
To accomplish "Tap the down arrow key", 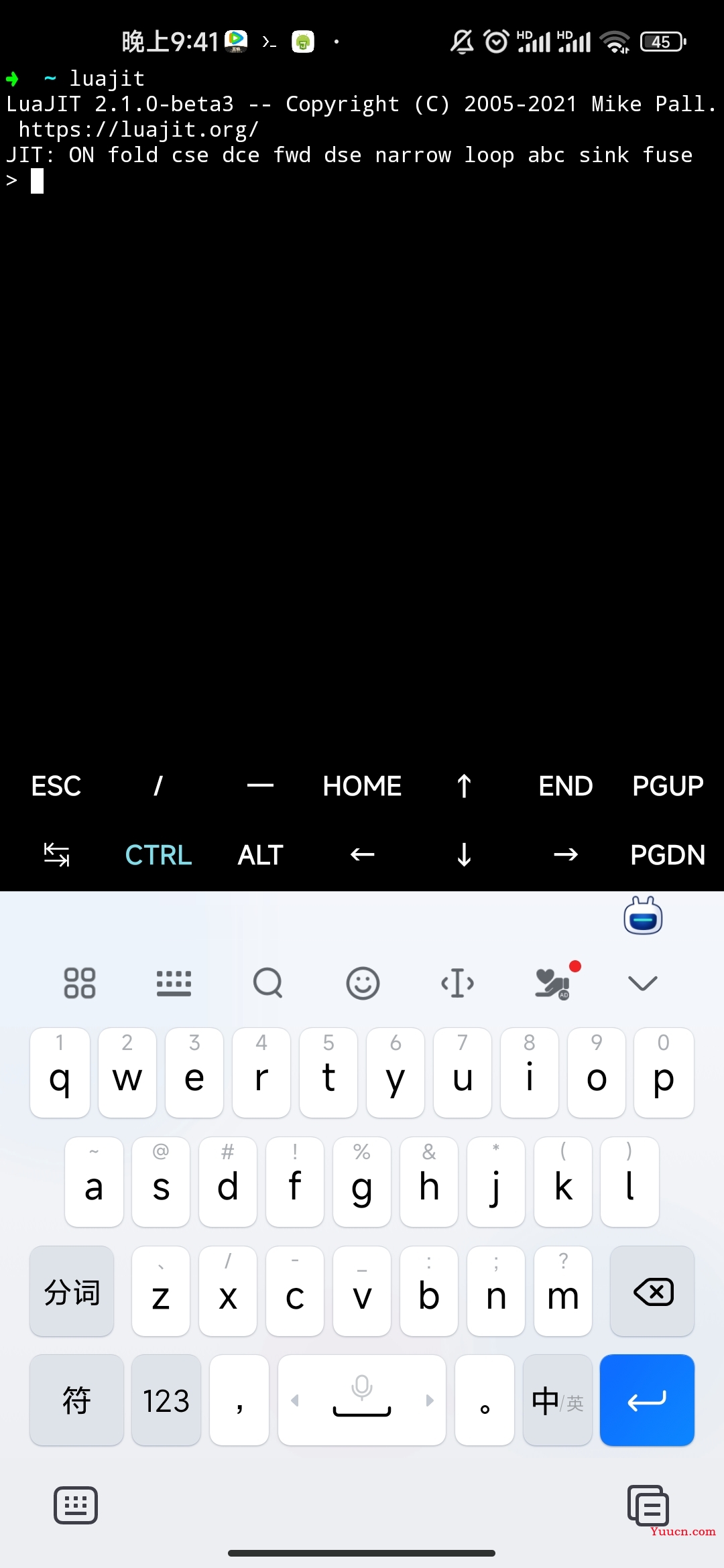I will click(x=464, y=855).
